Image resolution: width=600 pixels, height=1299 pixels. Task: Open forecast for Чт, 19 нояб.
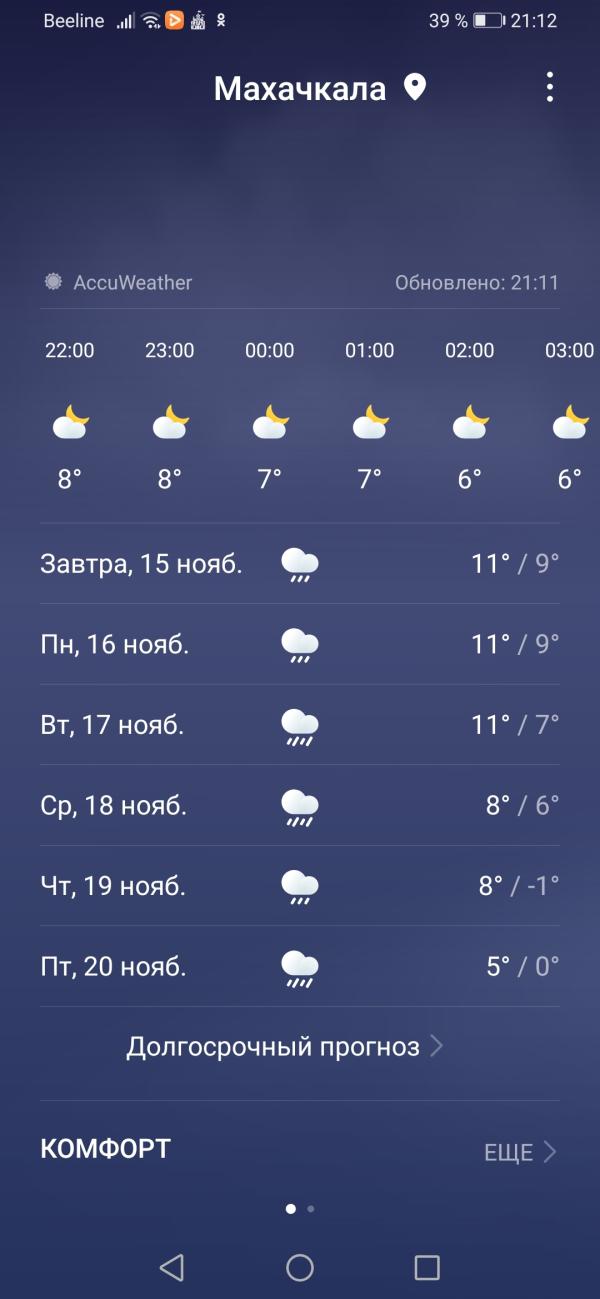tap(300, 886)
